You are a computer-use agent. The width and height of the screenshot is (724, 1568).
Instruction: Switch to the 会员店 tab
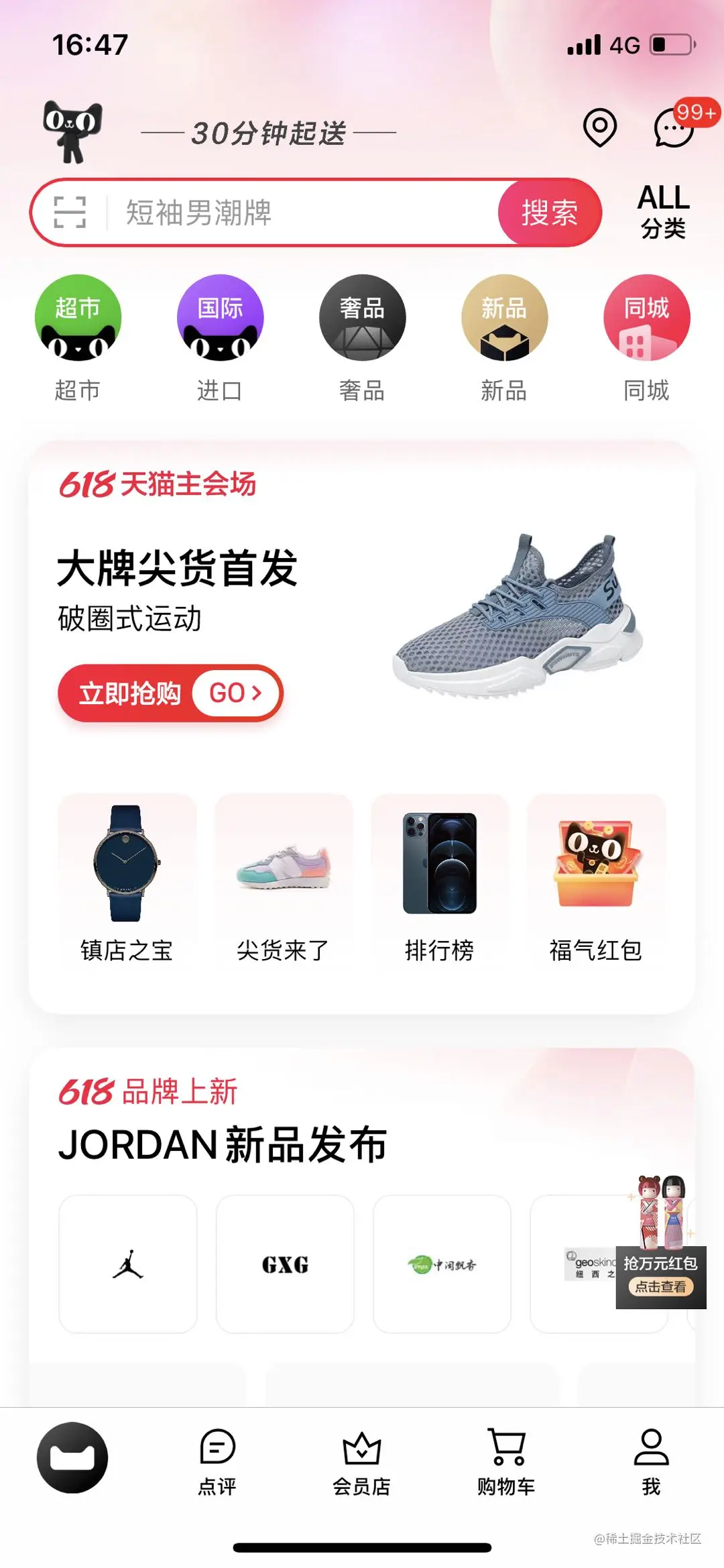pyautogui.click(x=362, y=1462)
